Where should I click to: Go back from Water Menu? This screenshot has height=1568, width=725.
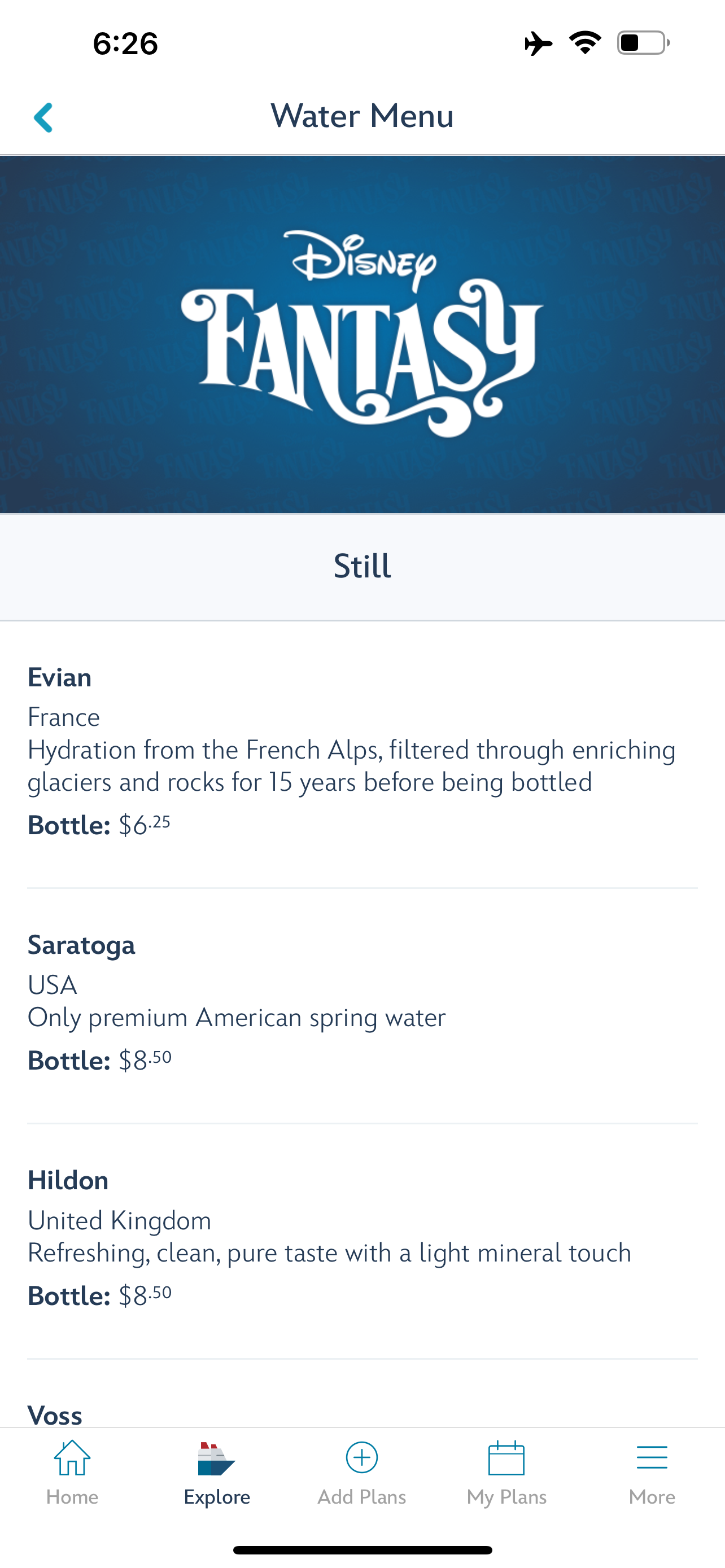coord(43,117)
